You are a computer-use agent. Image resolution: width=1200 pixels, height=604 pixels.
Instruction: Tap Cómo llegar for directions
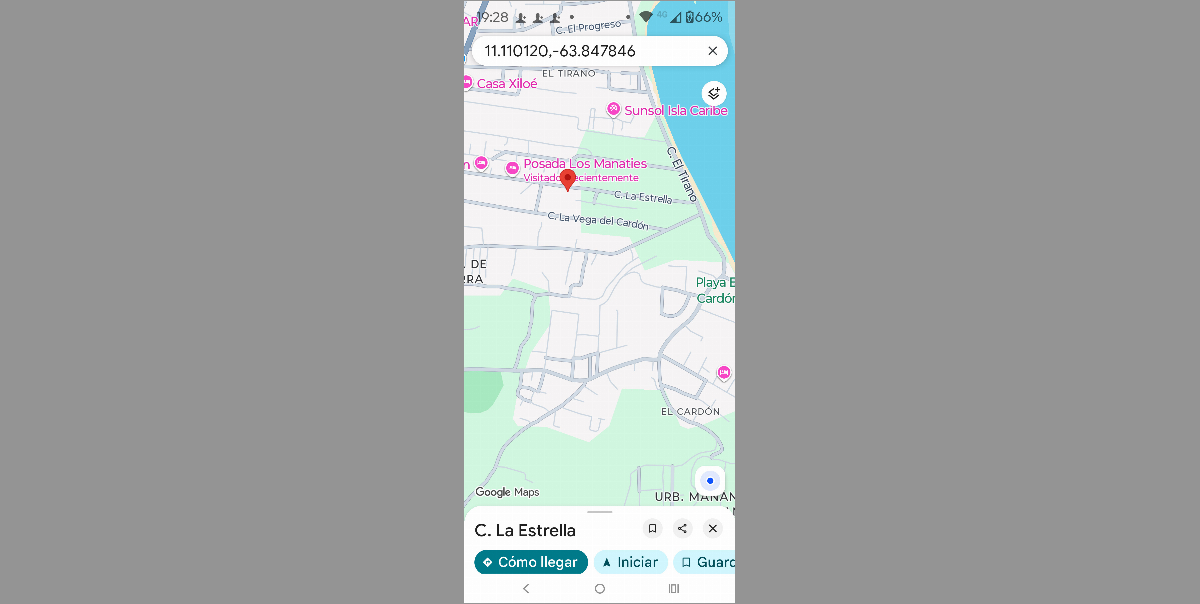point(531,562)
